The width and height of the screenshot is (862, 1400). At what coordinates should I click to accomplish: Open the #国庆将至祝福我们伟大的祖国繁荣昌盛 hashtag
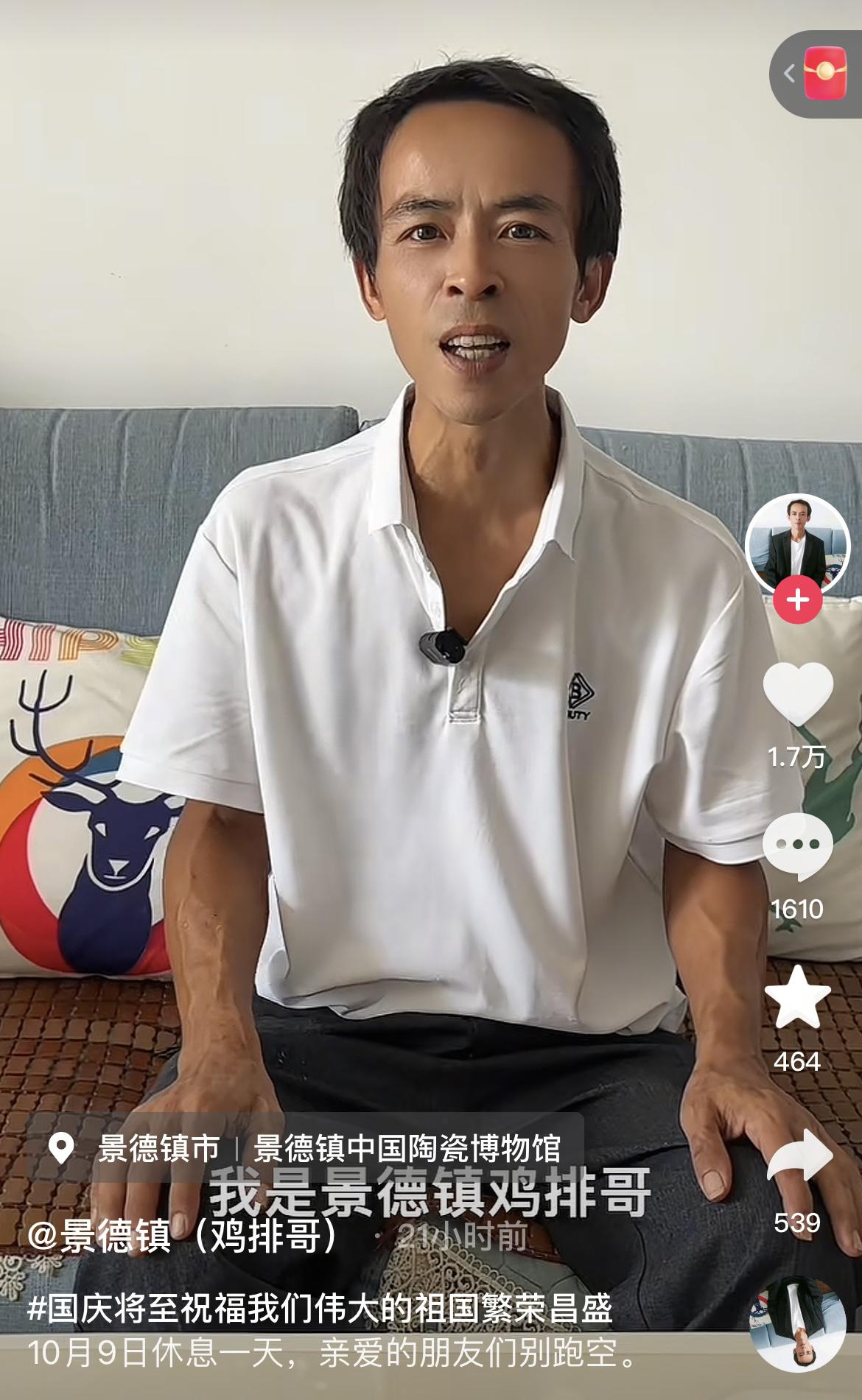click(320, 1309)
